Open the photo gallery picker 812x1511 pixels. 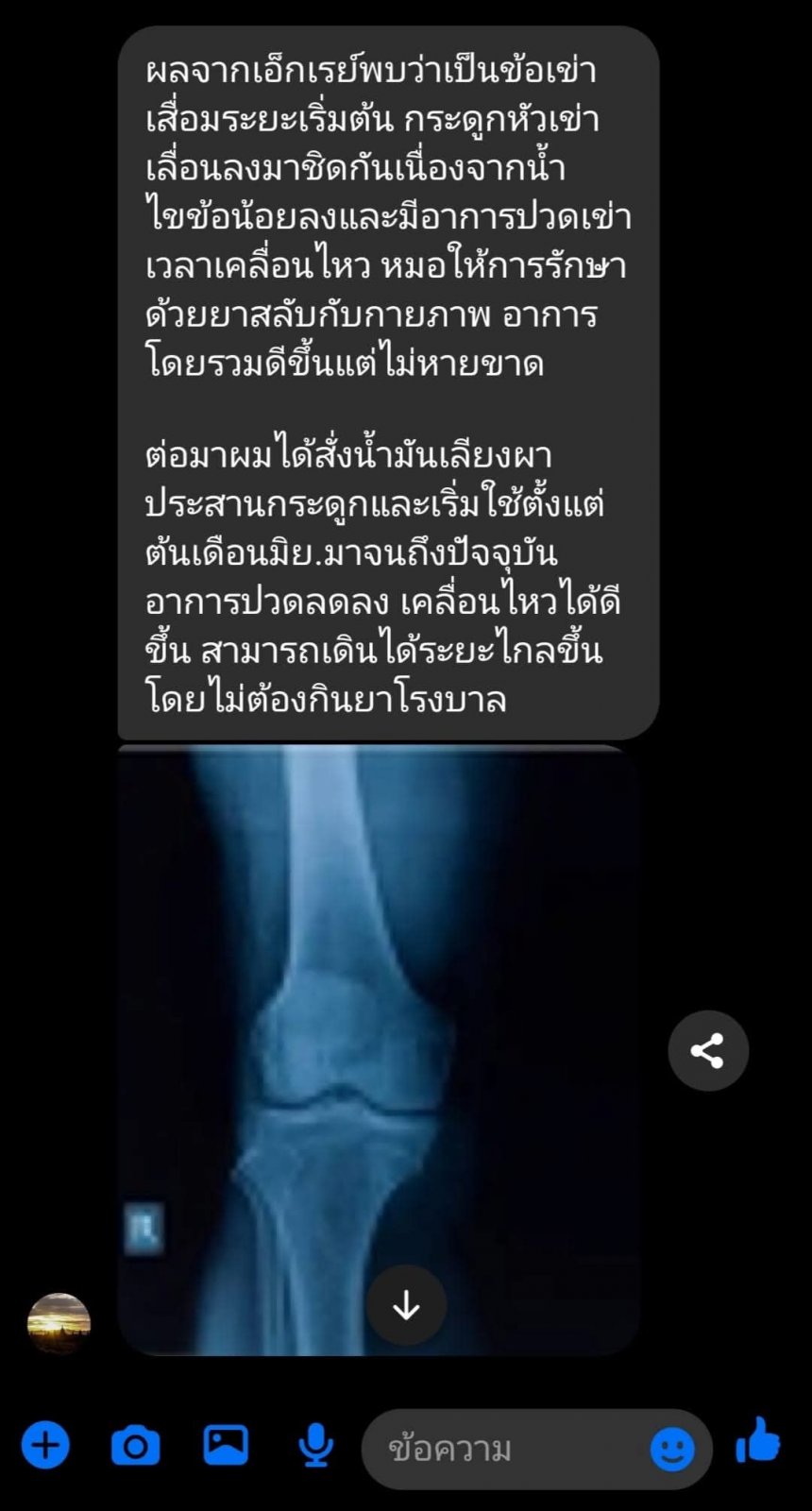[x=226, y=1445]
